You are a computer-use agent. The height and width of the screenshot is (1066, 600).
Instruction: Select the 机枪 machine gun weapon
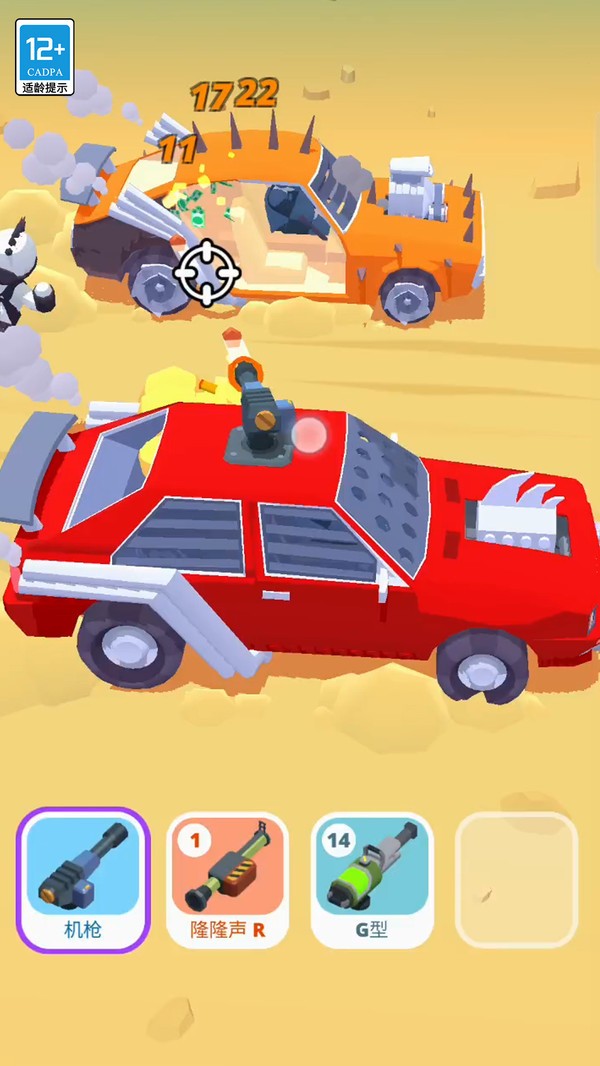click(x=83, y=880)
